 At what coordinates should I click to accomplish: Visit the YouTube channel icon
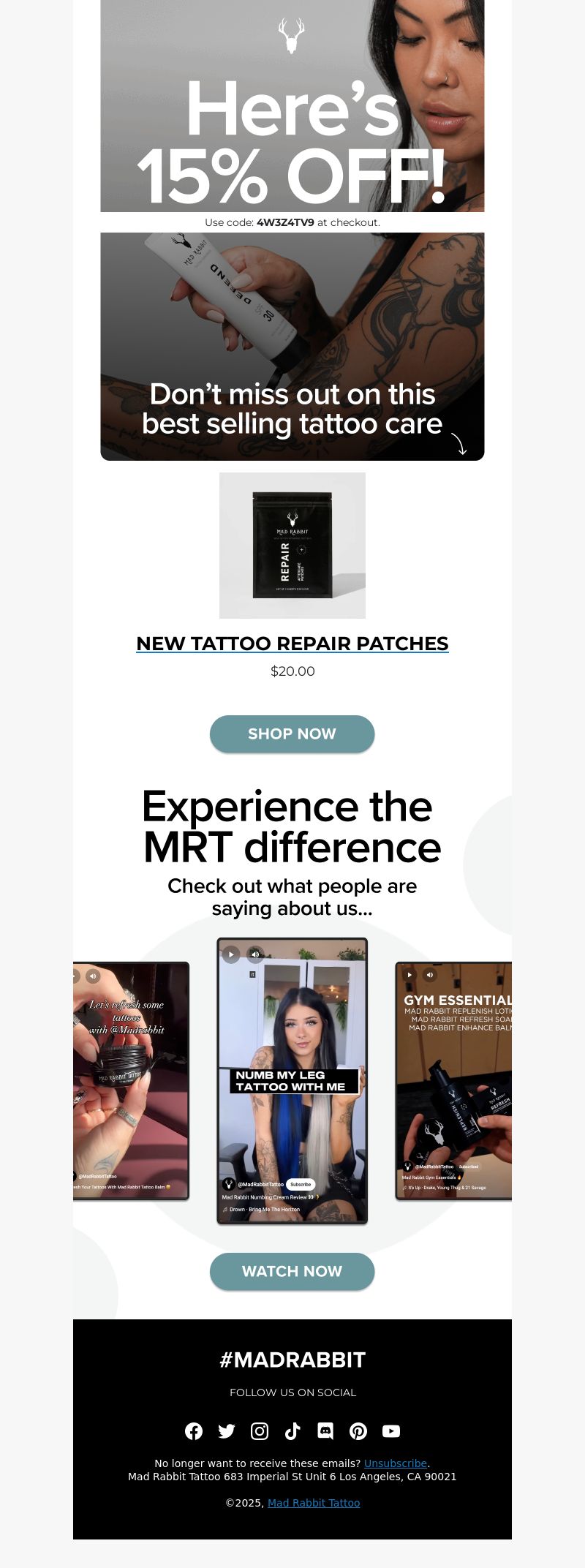click(x=391, y=1431)
